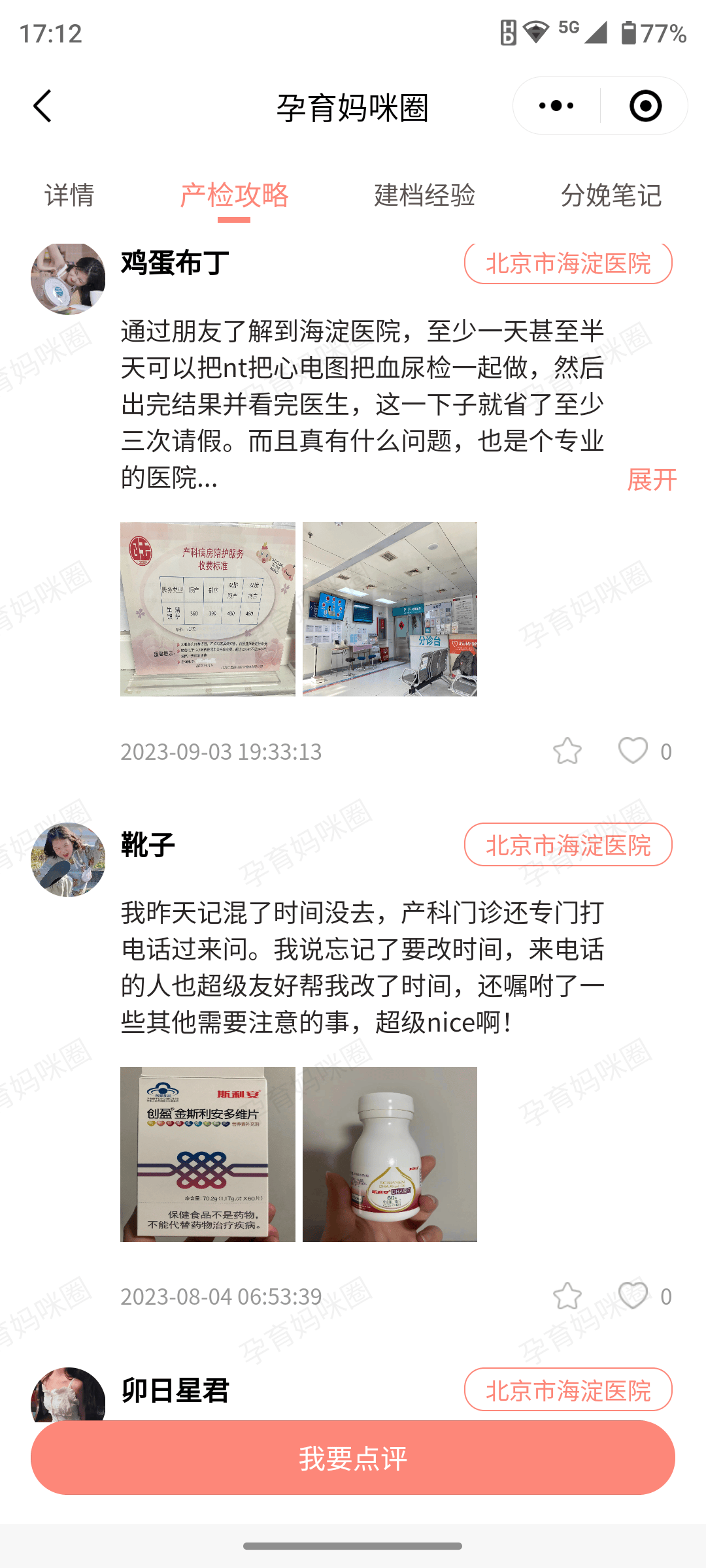Expand 鸡蛋布丁's full review with 展开

pos(651,480)
